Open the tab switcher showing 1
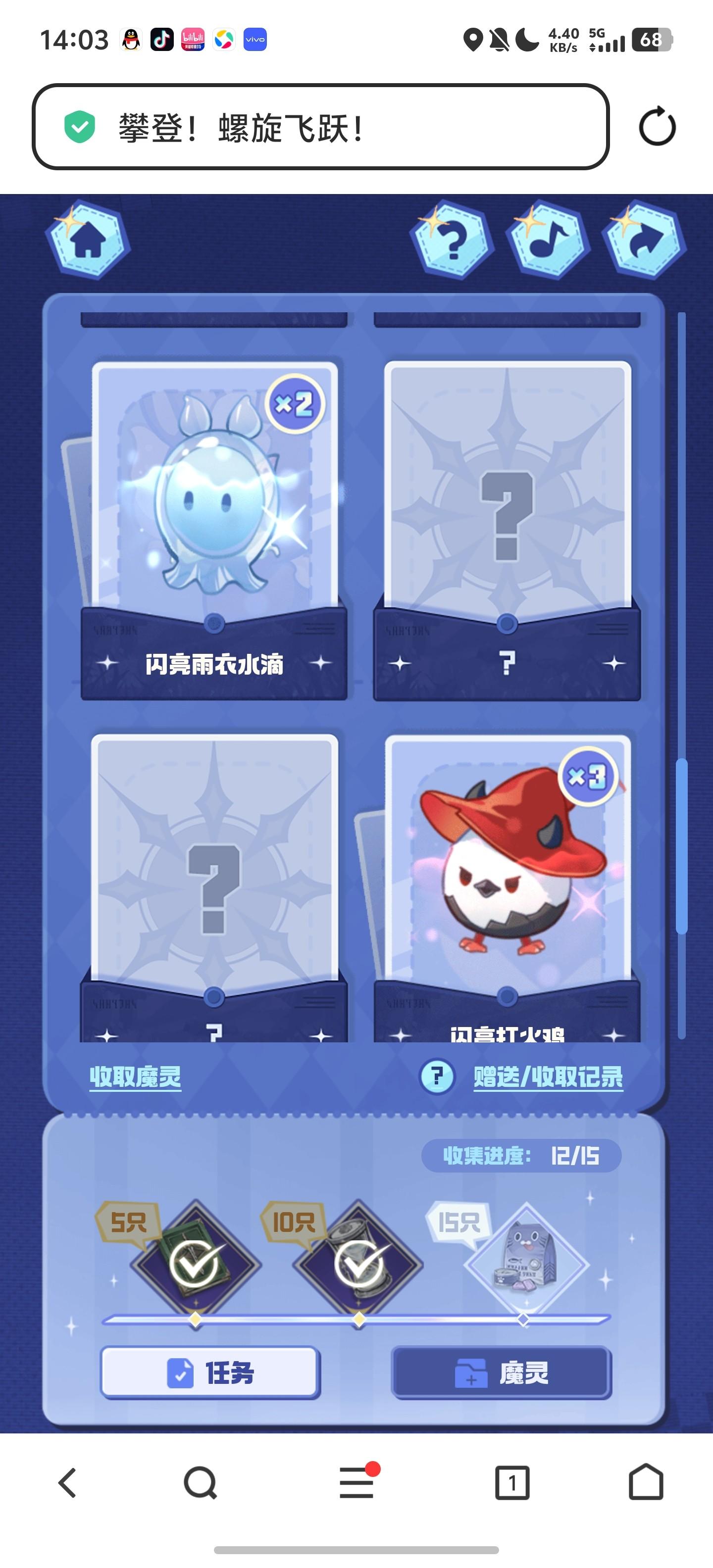This screenshot has height=1568, width=713. click(512, 1482)
